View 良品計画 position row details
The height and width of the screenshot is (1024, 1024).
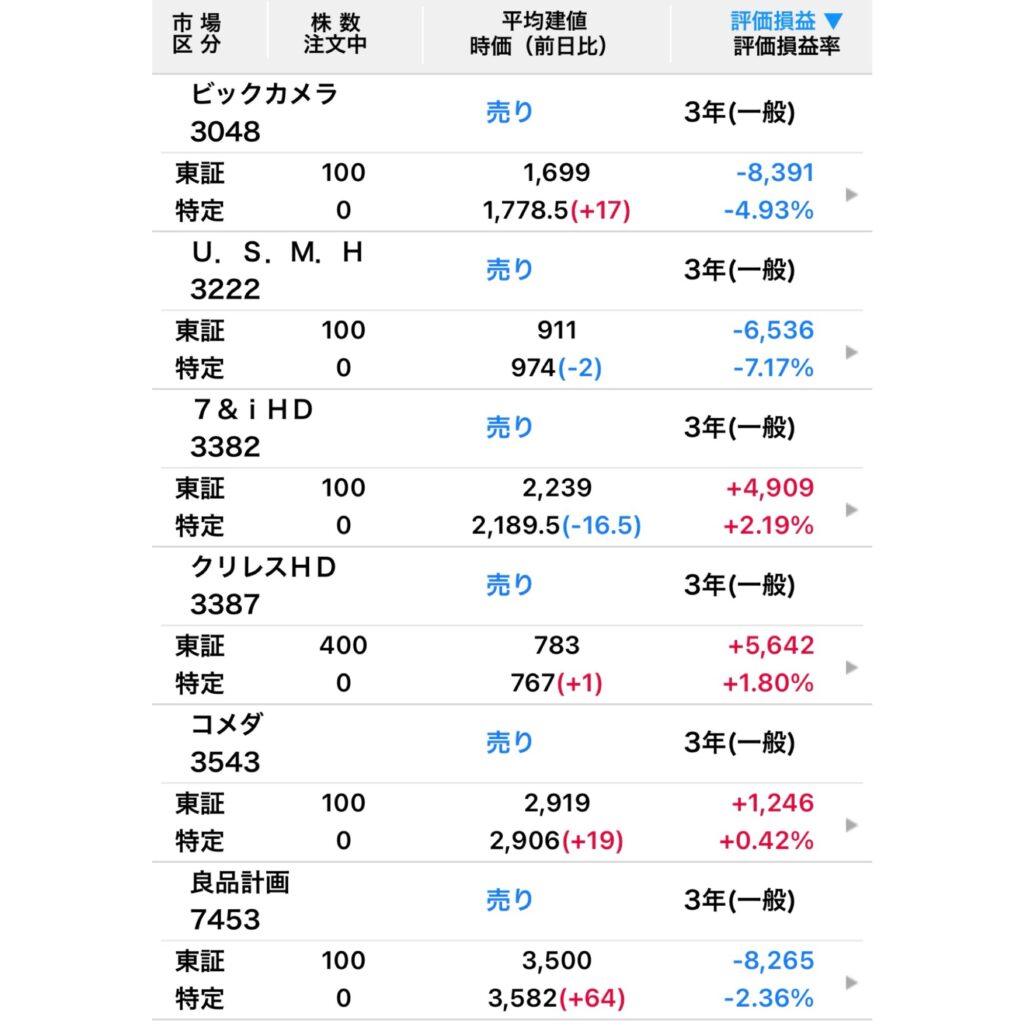coord(851,981)
